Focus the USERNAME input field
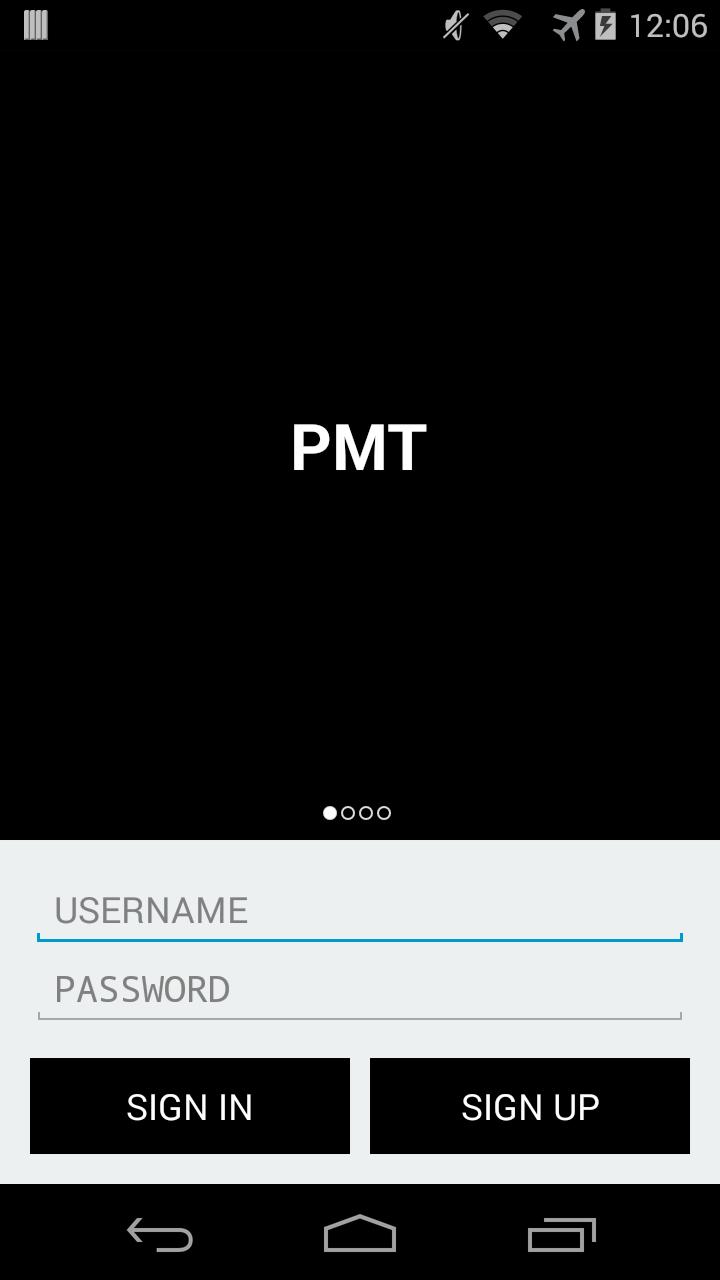720x1280 pixels. (360, 910)
